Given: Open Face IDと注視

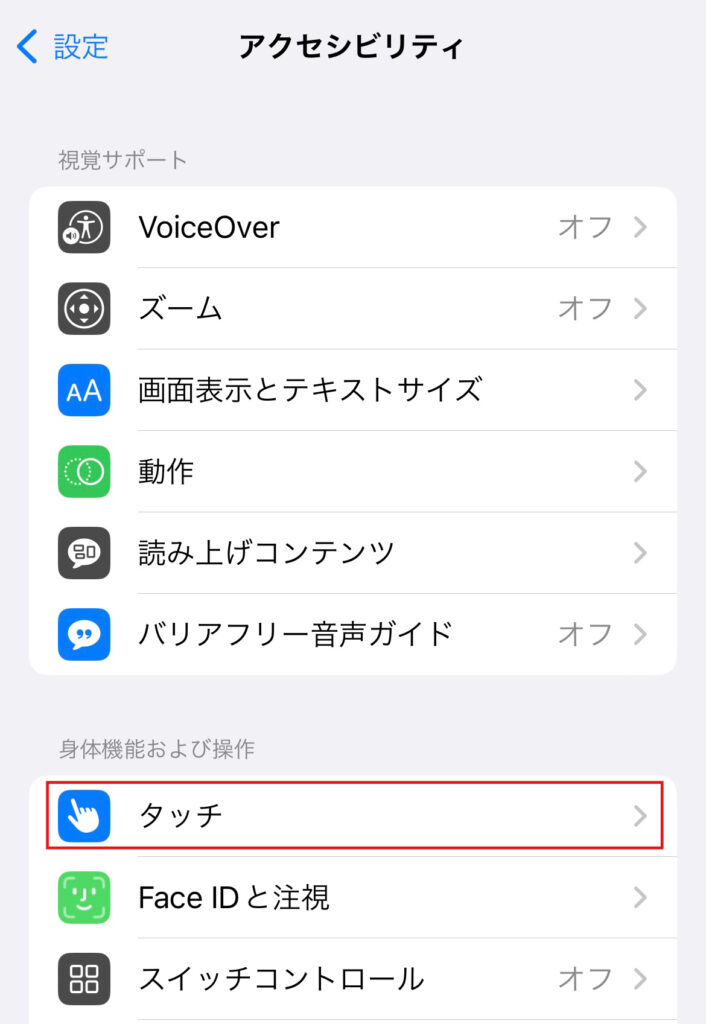Looking at the screenshot, I should [352, 897].
